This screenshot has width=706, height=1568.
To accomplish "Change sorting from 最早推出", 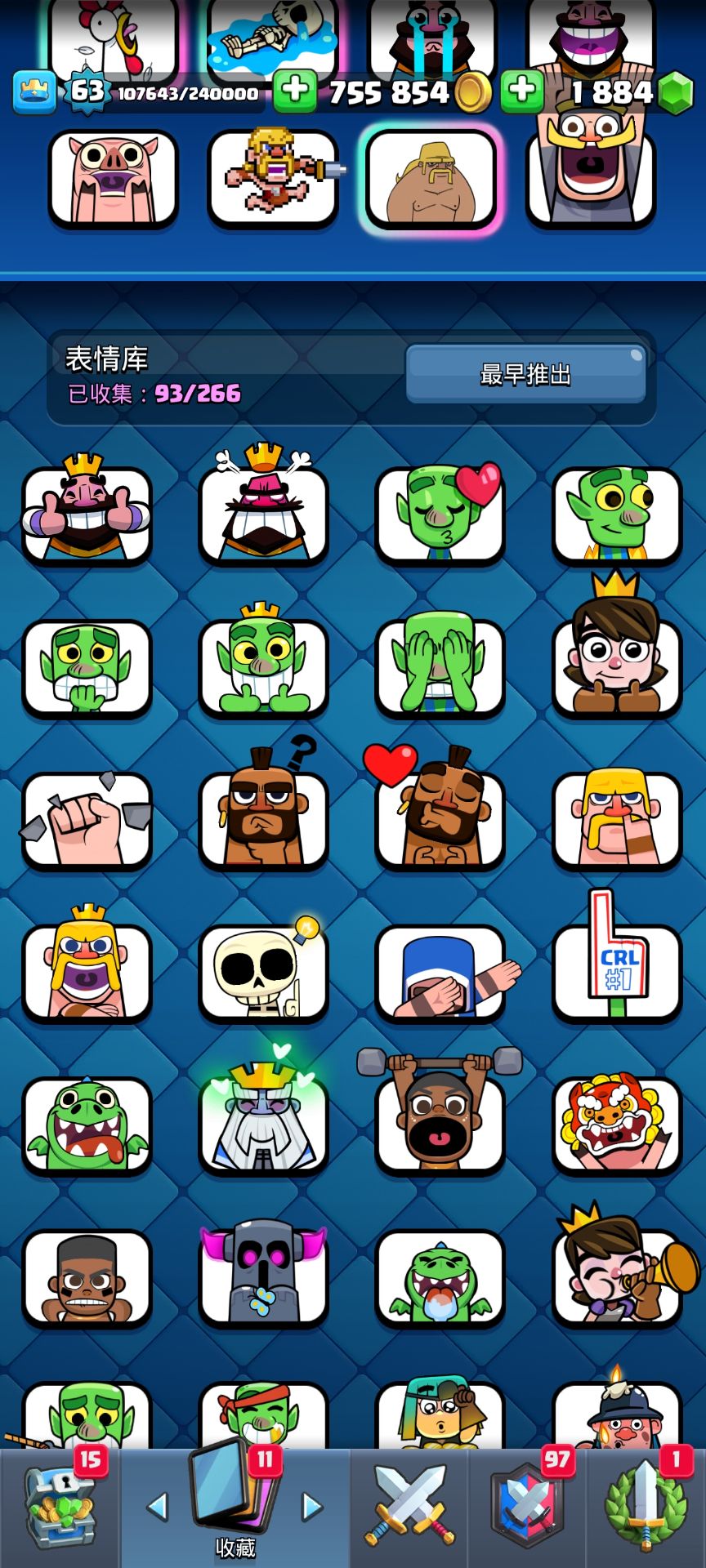I will click(x=525, y=374).
